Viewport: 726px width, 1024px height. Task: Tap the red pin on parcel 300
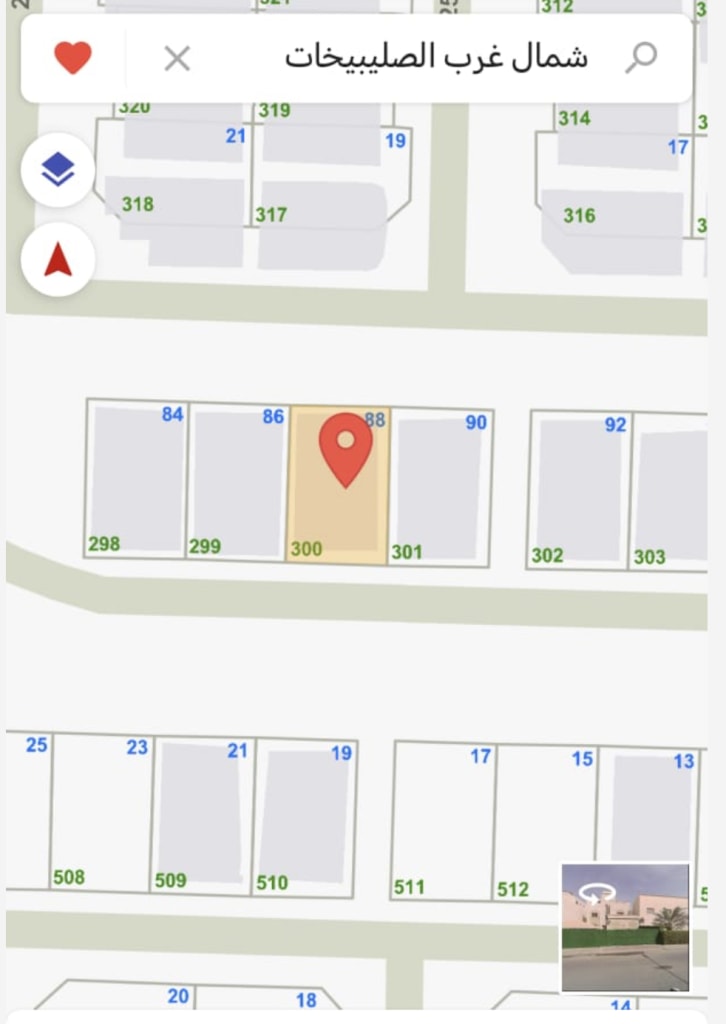point(345,448)
